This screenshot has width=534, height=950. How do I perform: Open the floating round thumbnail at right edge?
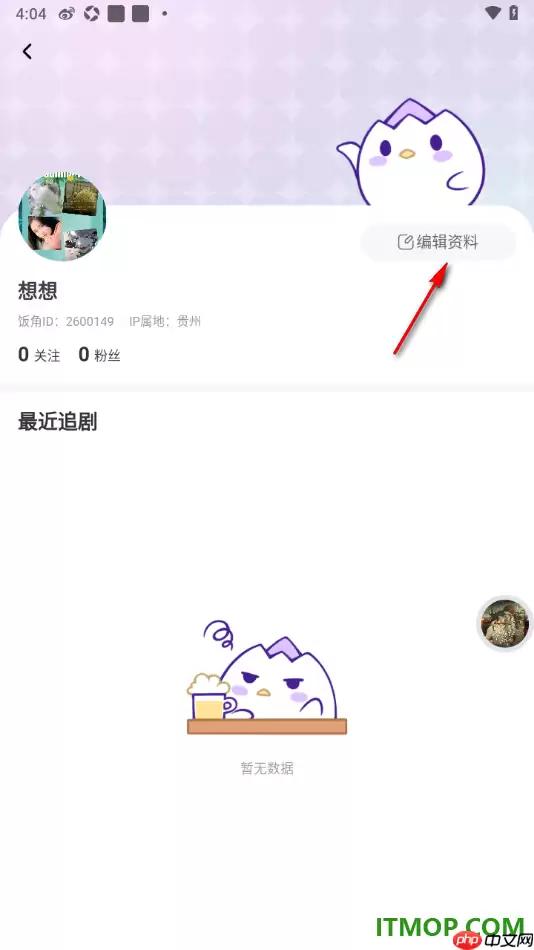(505, 623)
